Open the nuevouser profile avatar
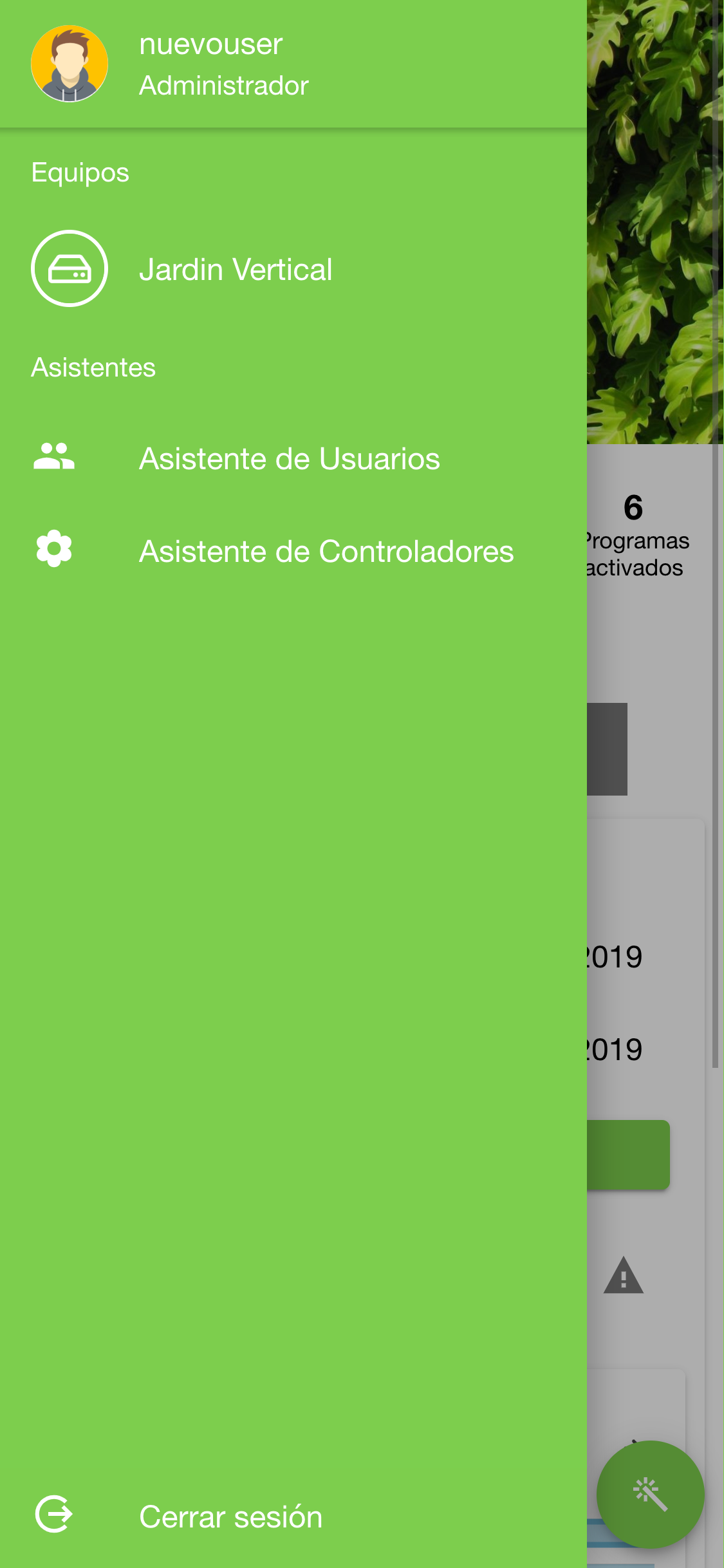The height and width of the screenshot is (1568, 724). (70, 64)
